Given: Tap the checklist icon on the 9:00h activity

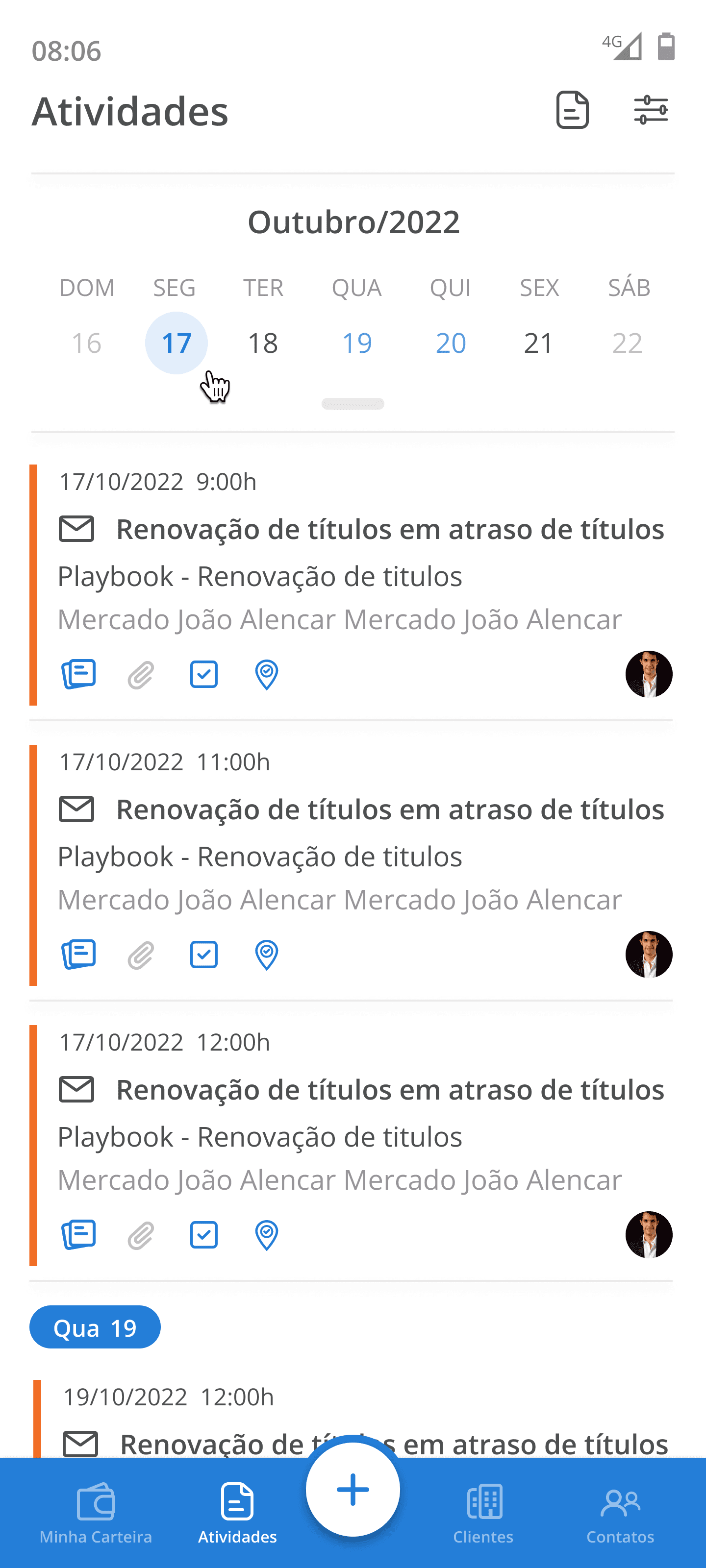Looking at the screenshot, I should 203,674.
